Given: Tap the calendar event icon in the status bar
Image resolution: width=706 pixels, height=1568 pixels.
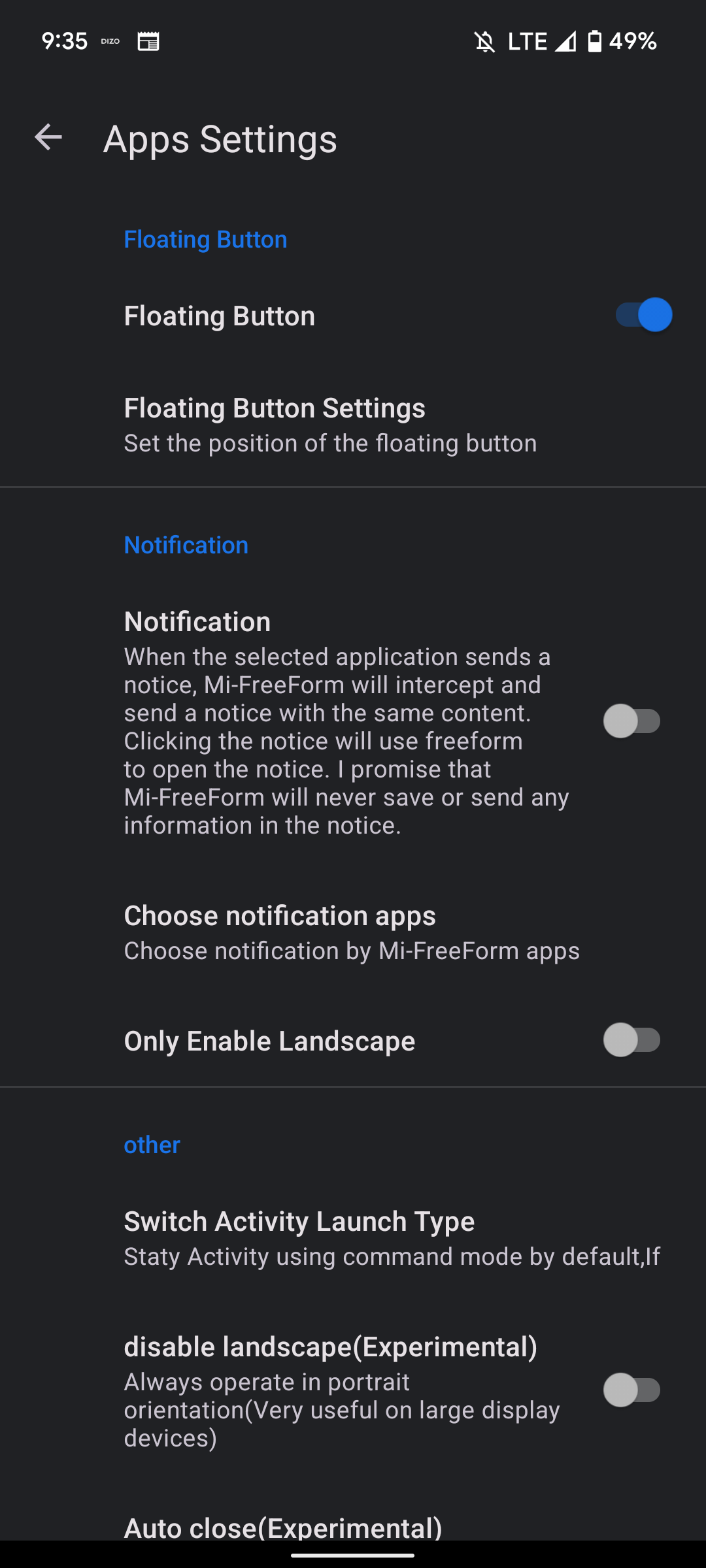Looking at the screenshot, I should point(148,41).
